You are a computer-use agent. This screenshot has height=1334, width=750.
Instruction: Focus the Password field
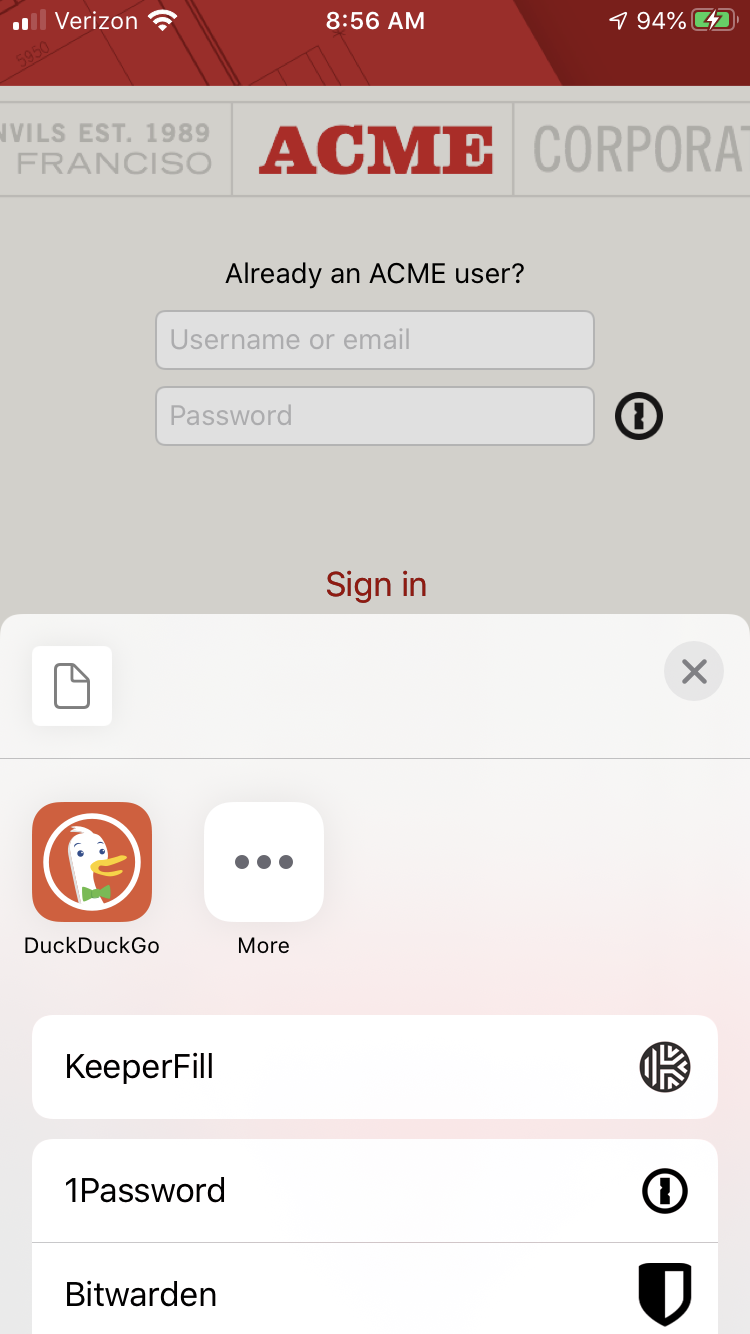(375, 416)
